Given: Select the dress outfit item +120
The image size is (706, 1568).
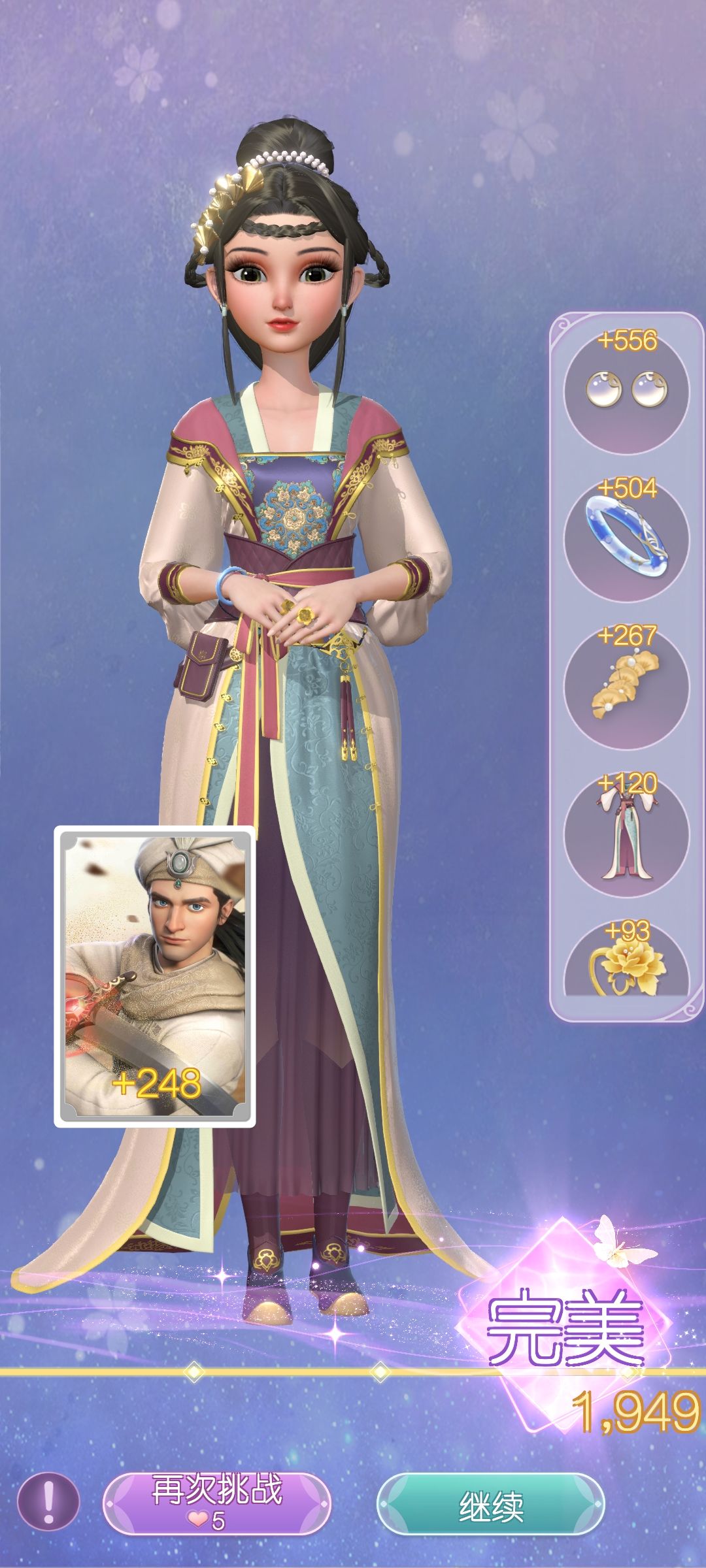Looking at the screenshot, I should (626, 836).
